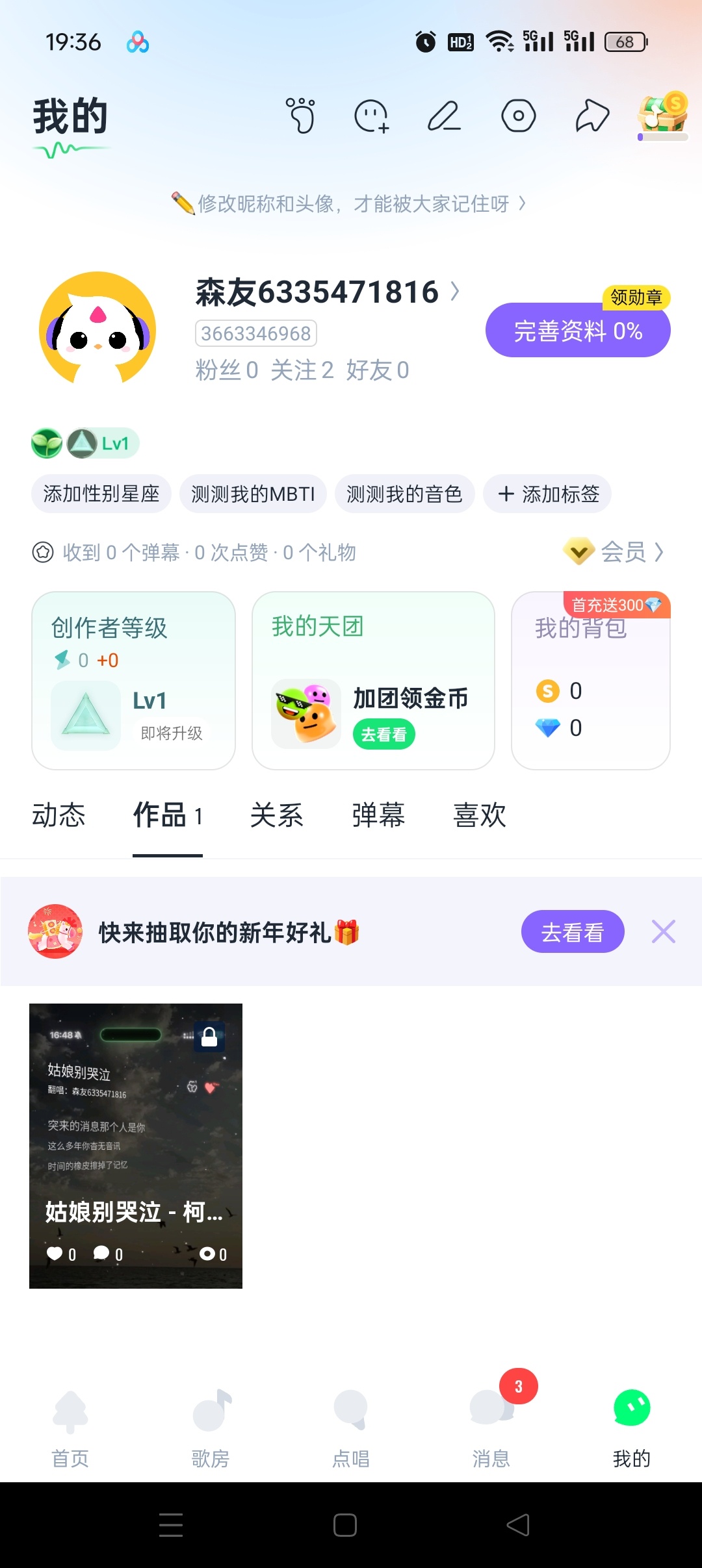
Task: Open the 创作者等级 card
Action: coord(133,680)
